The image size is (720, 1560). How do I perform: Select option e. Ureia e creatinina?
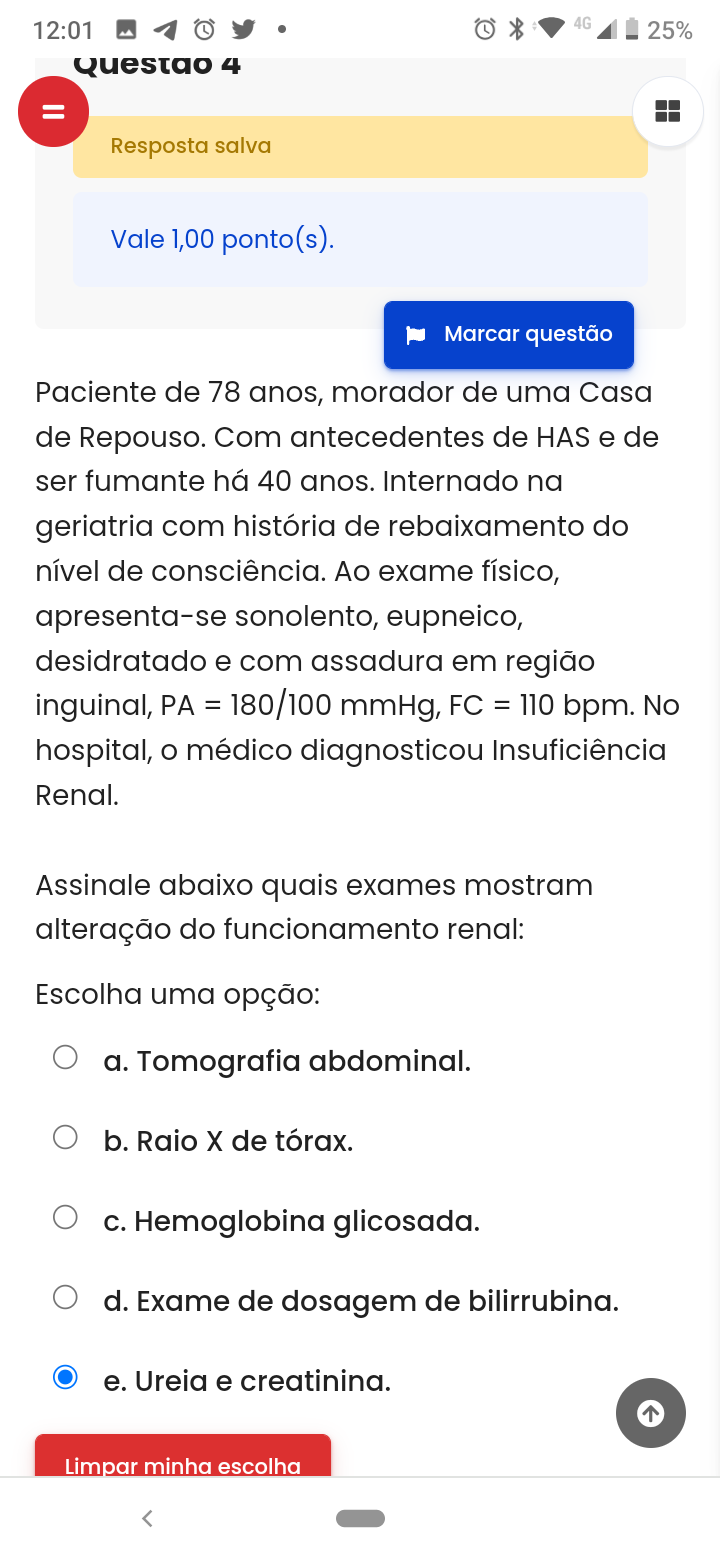click(66, 1378)
